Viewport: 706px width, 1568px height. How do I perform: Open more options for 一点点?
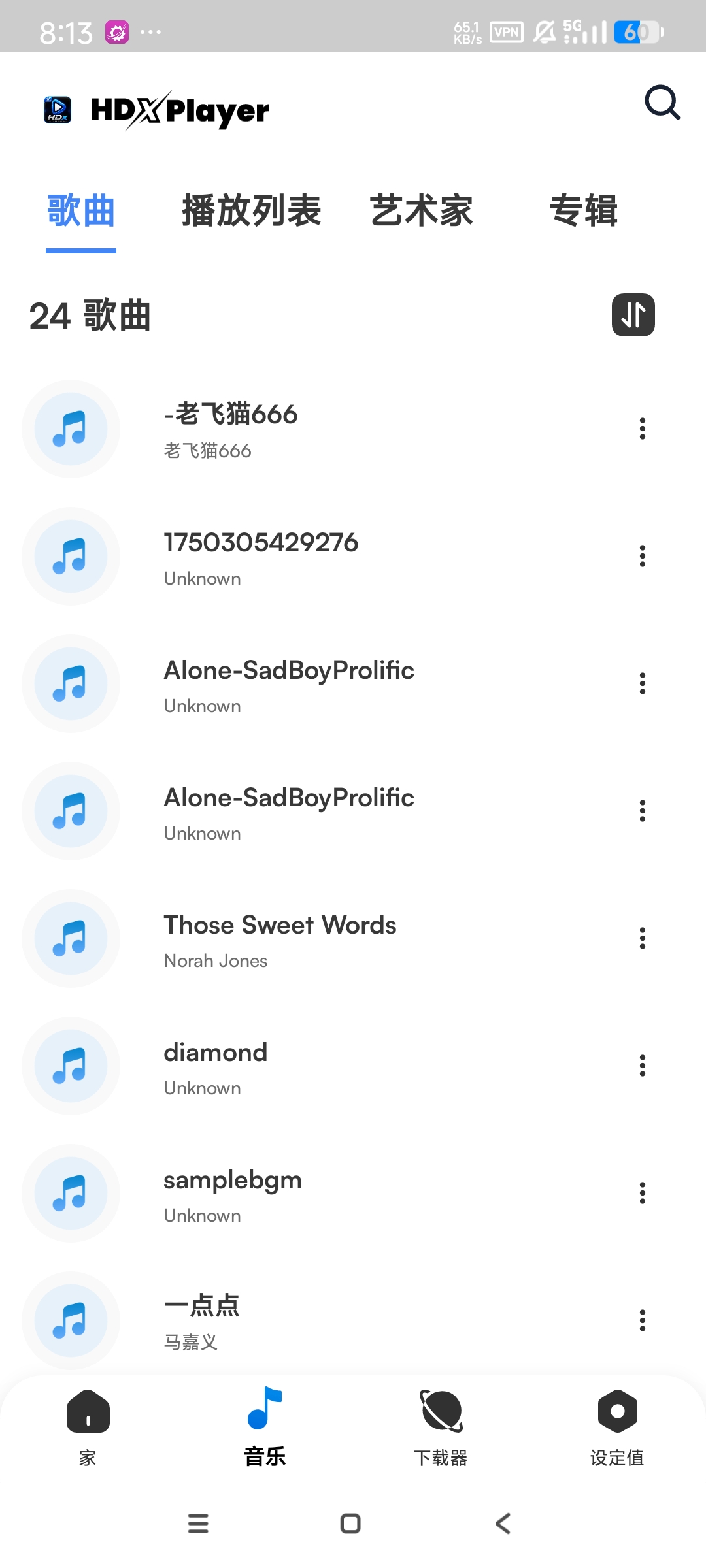click(x=643, y=1320)
